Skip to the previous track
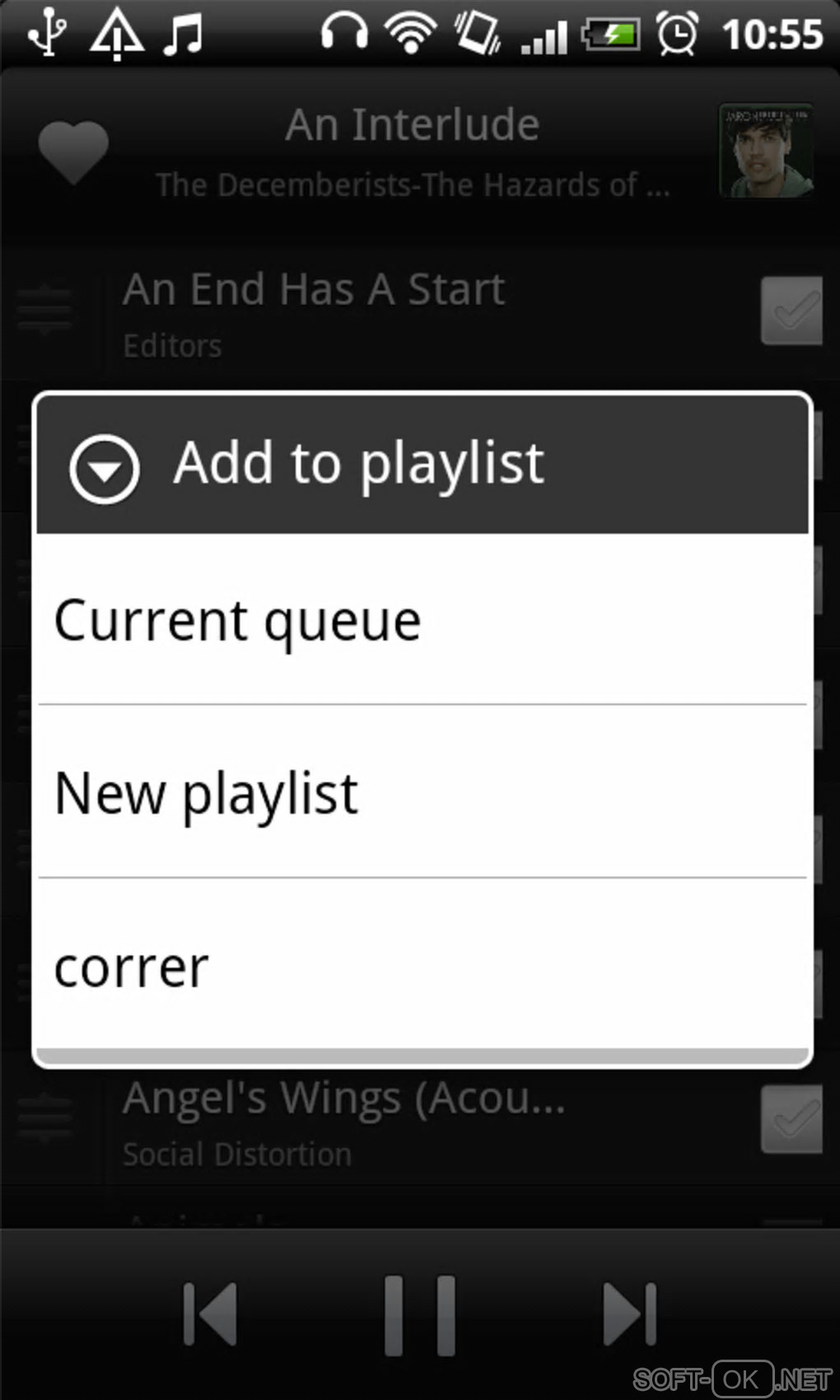The height and width of the screenshot is (1400, 840). click(211, 1314)
